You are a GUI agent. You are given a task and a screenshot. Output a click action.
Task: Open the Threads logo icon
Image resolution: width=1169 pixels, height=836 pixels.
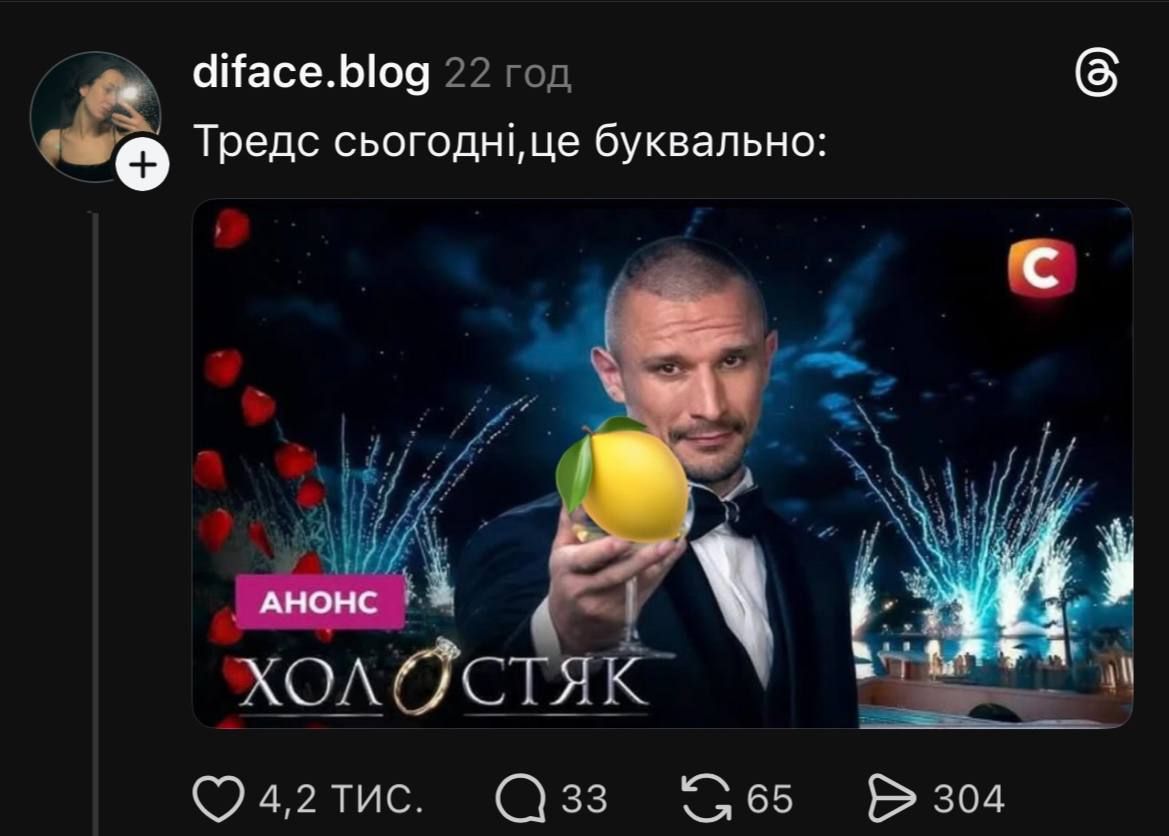click(x=1096, y=75)
